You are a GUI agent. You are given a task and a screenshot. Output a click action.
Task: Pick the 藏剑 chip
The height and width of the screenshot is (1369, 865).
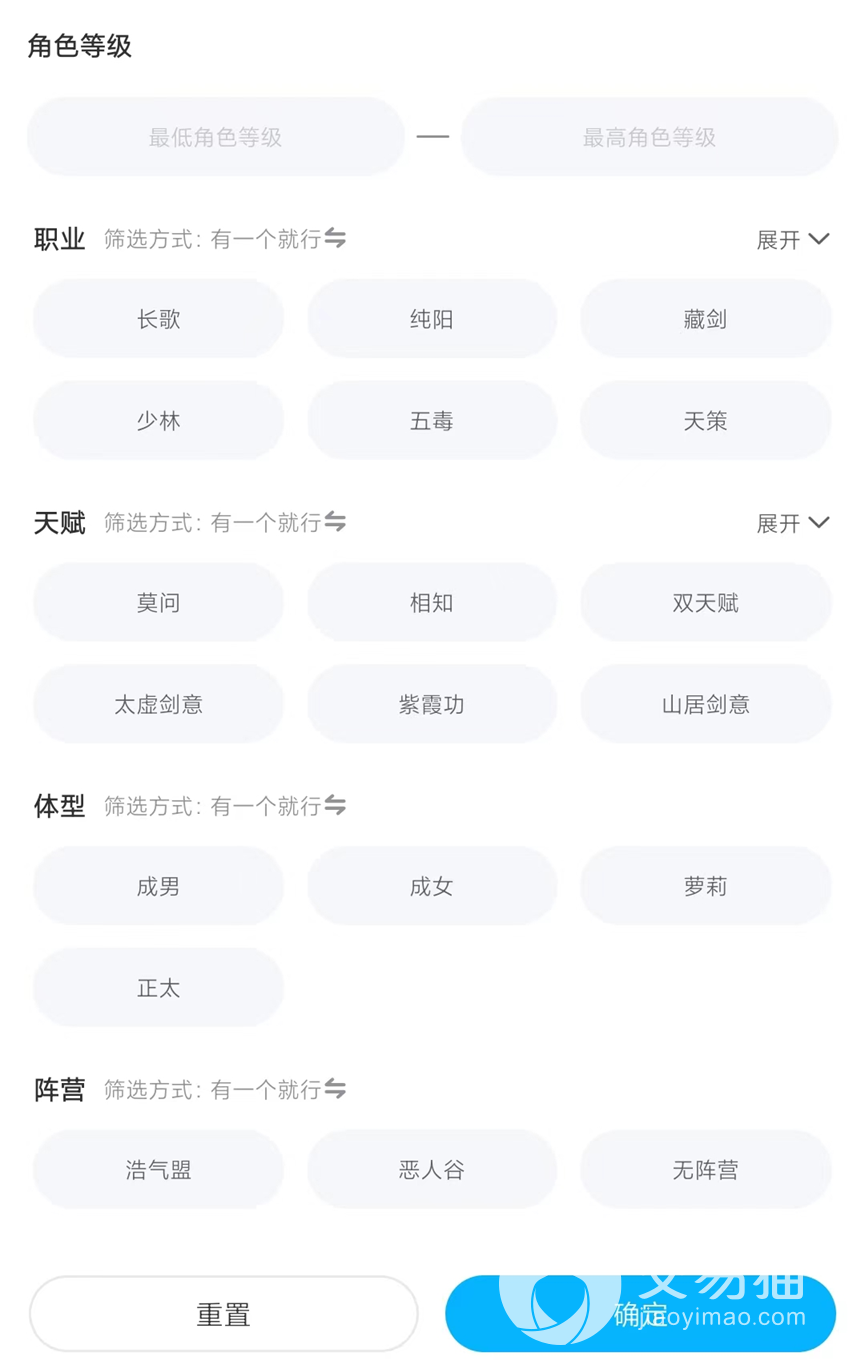[x=705, y=319]
